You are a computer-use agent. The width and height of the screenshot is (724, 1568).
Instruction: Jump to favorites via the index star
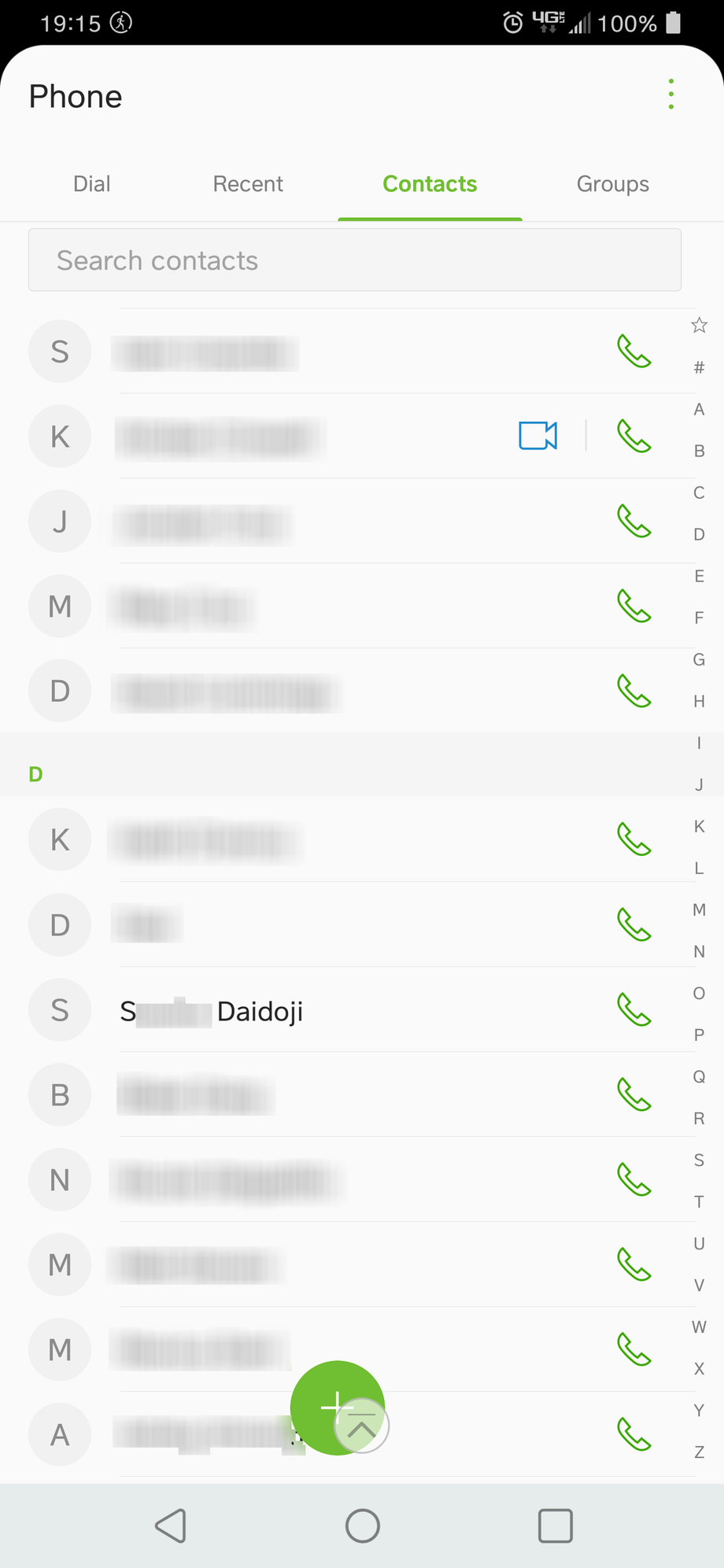(699, 326)
